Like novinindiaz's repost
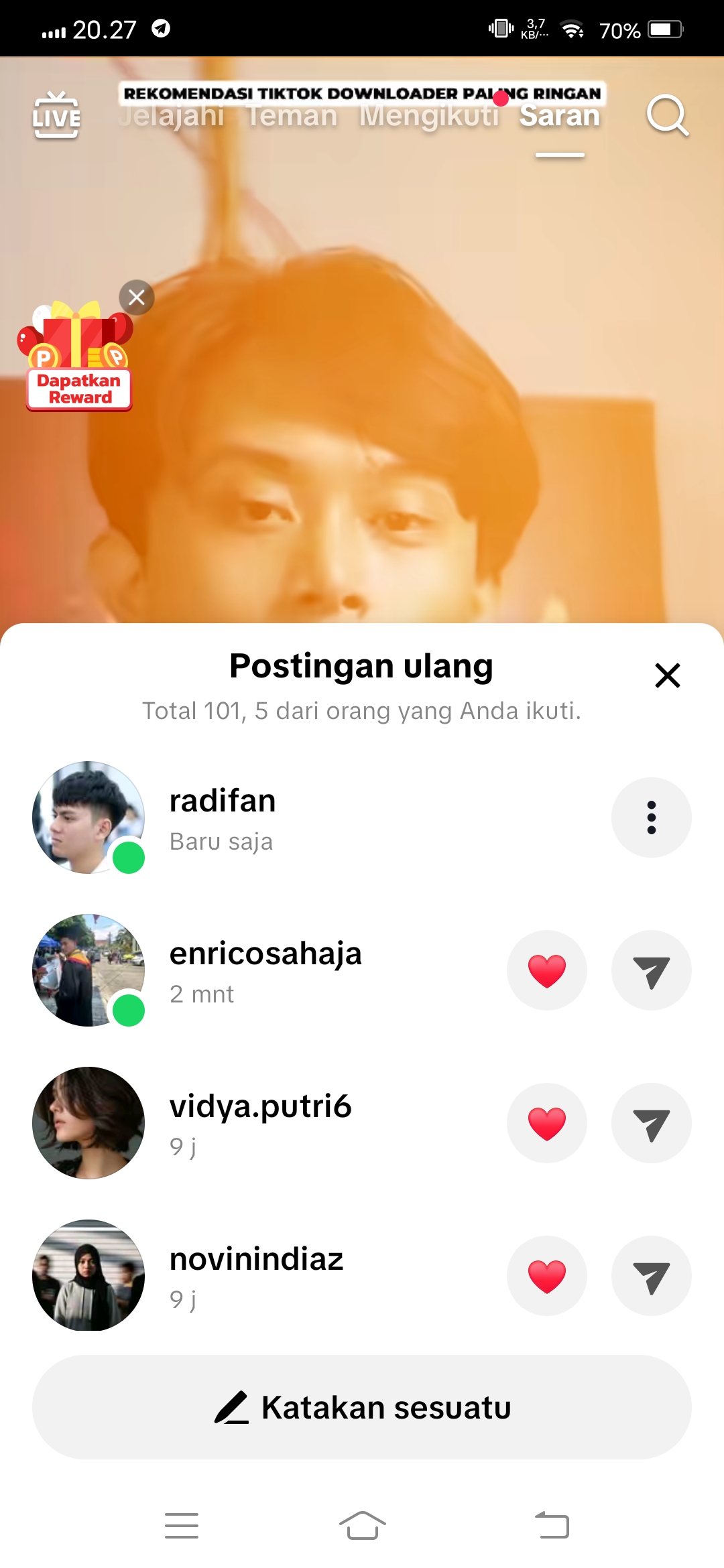 547,1276
